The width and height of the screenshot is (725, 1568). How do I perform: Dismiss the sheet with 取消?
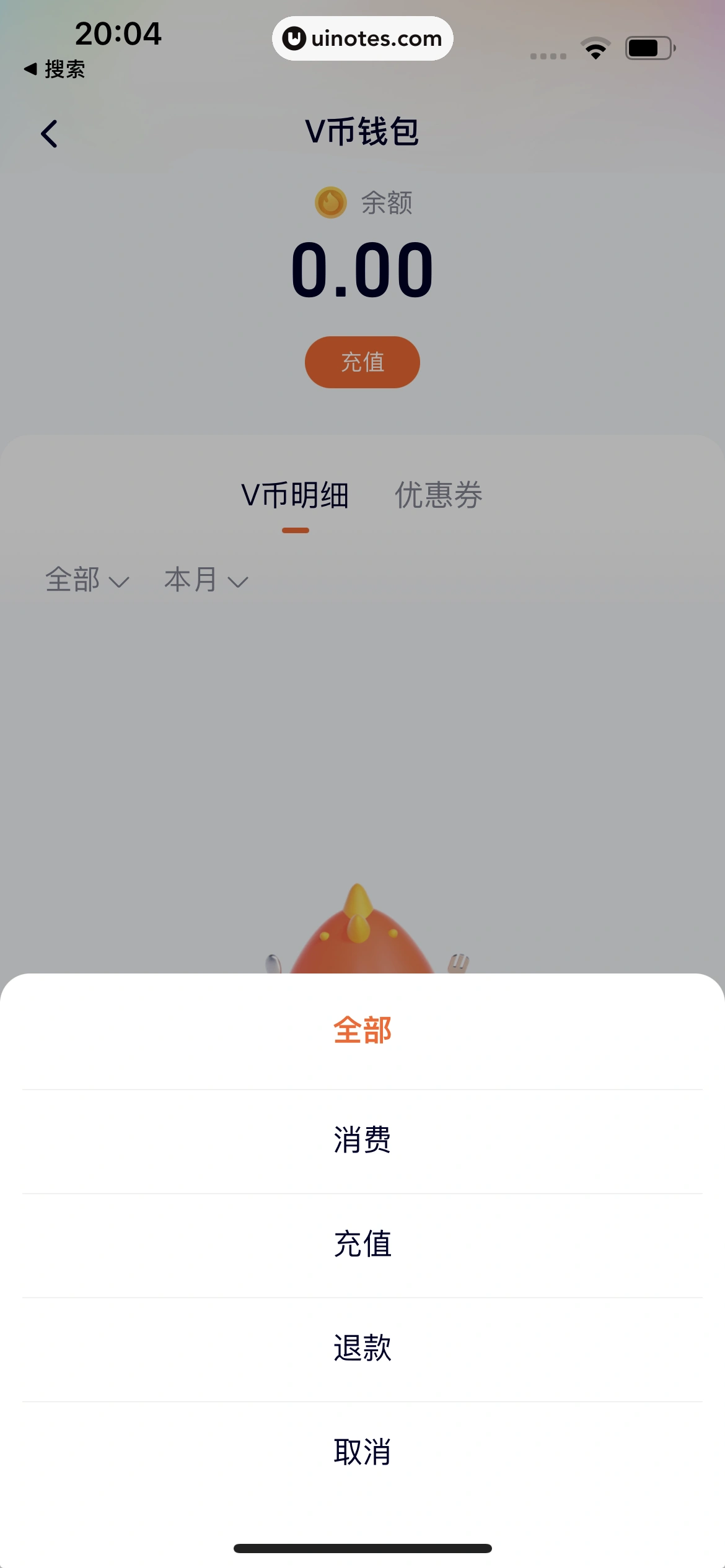tap(362, 1452)
